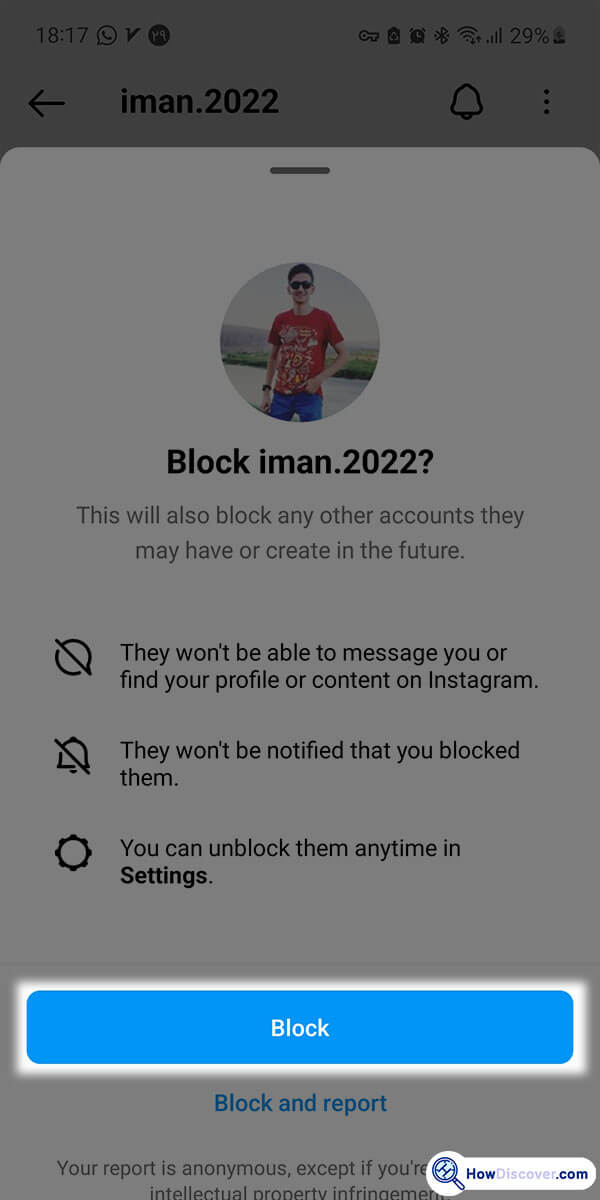This screenshot has height=1200, width=600.
Task: Confirm with the blue Block button
Action: 300,1027
